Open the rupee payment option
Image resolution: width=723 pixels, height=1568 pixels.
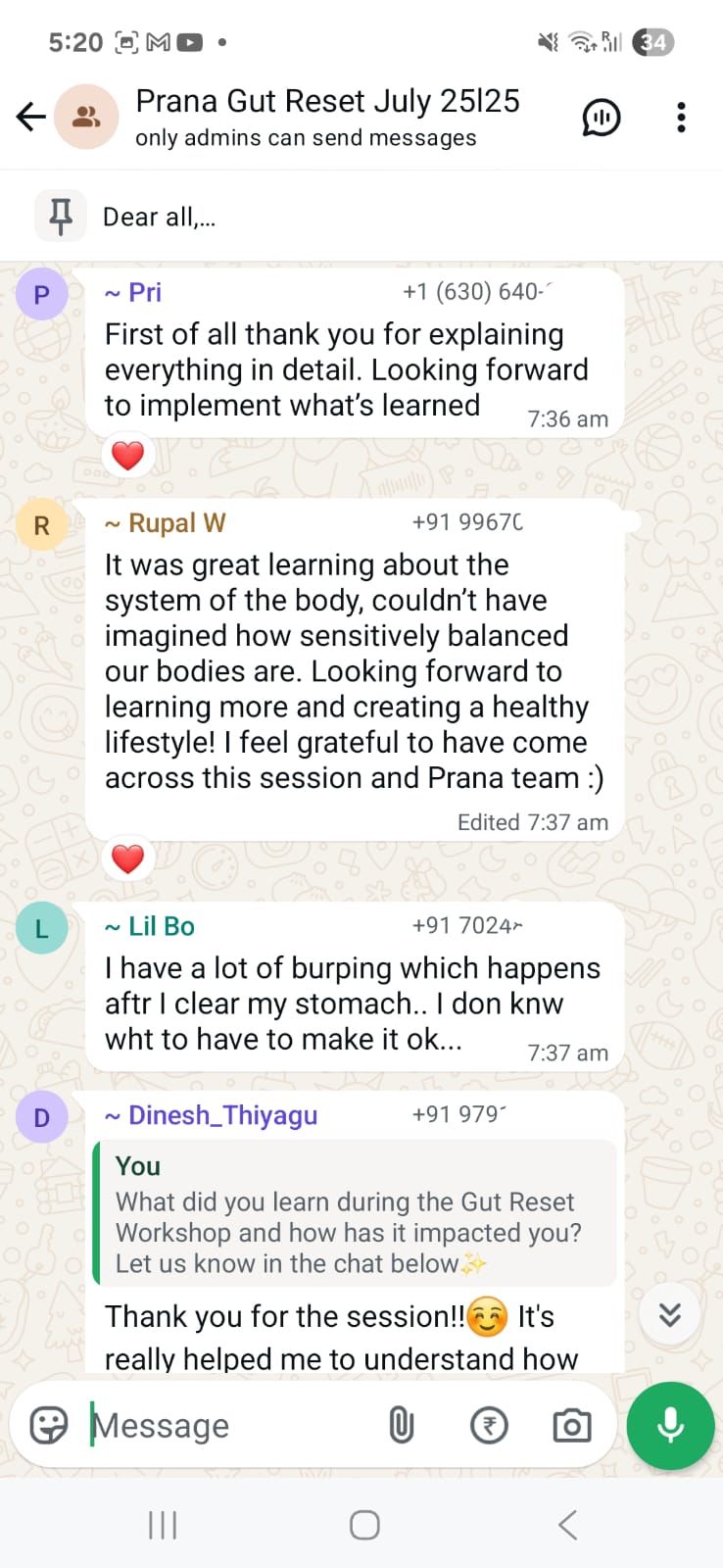[489, 1426]
